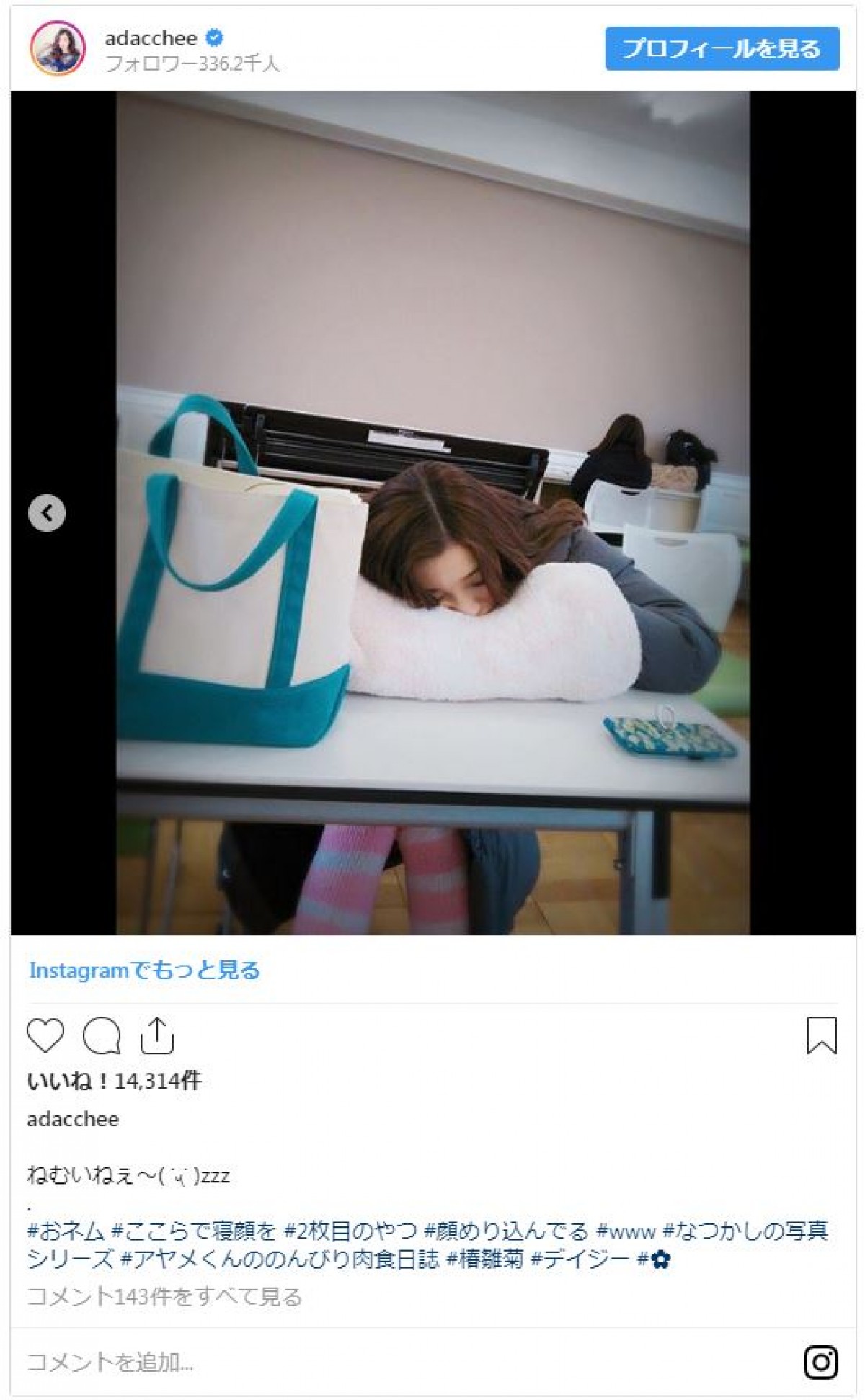Open the adacchee username in the header
865x1400 pixels.
coord(151,37)
